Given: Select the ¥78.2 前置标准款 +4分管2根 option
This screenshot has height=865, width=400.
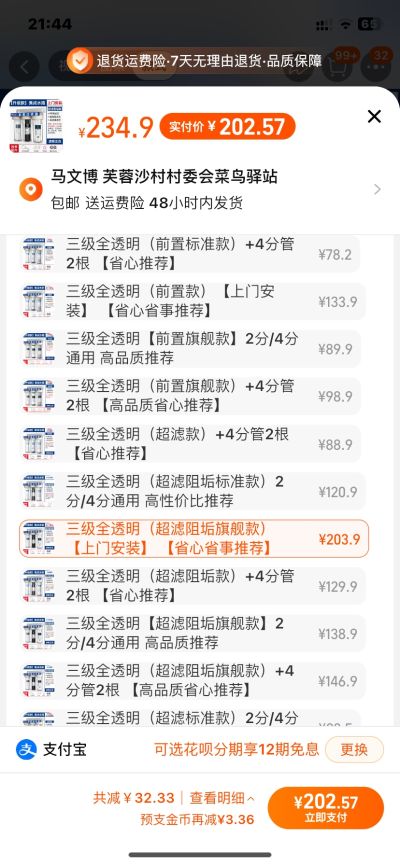Looking at the screenshot, I should click(189, 254).
